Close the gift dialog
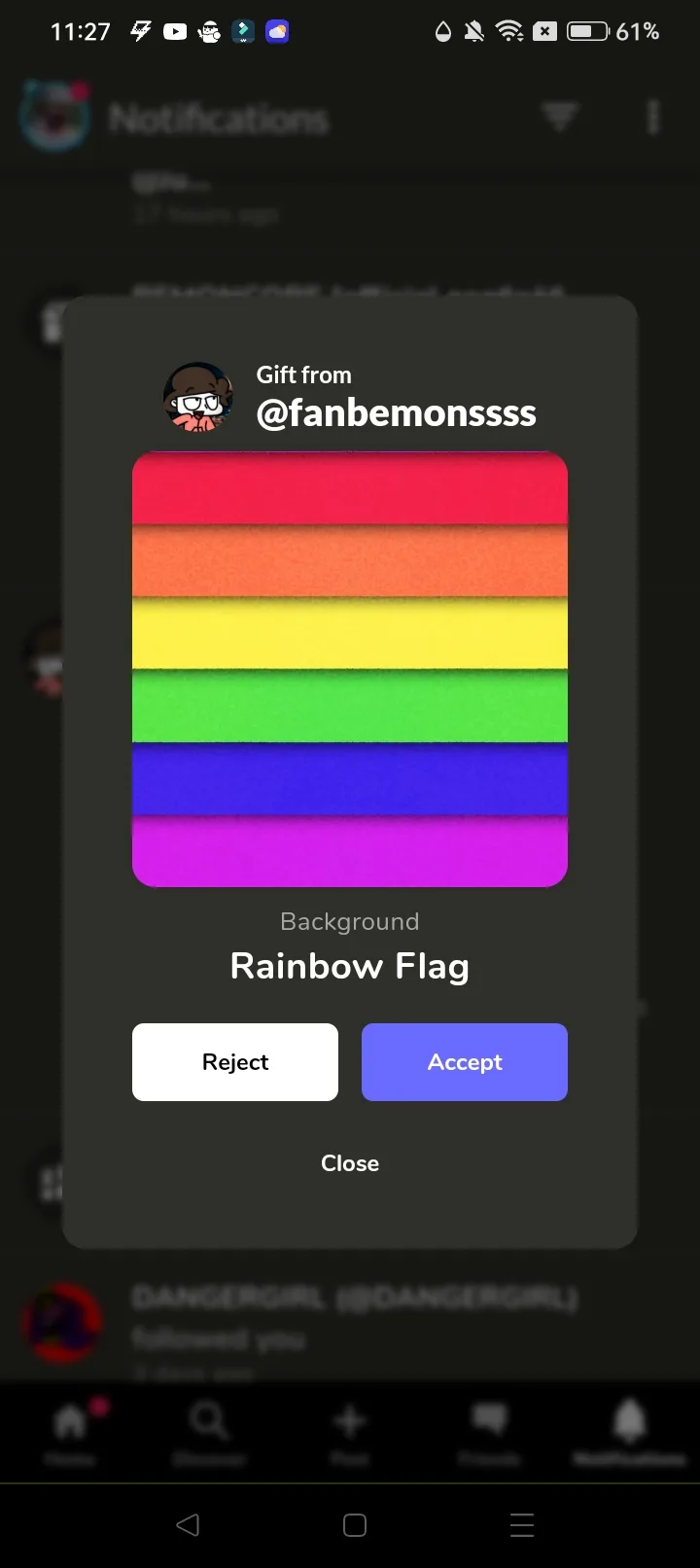Image resolution: width=700 pixels, height=1568 pixels. coord(350,1162)
